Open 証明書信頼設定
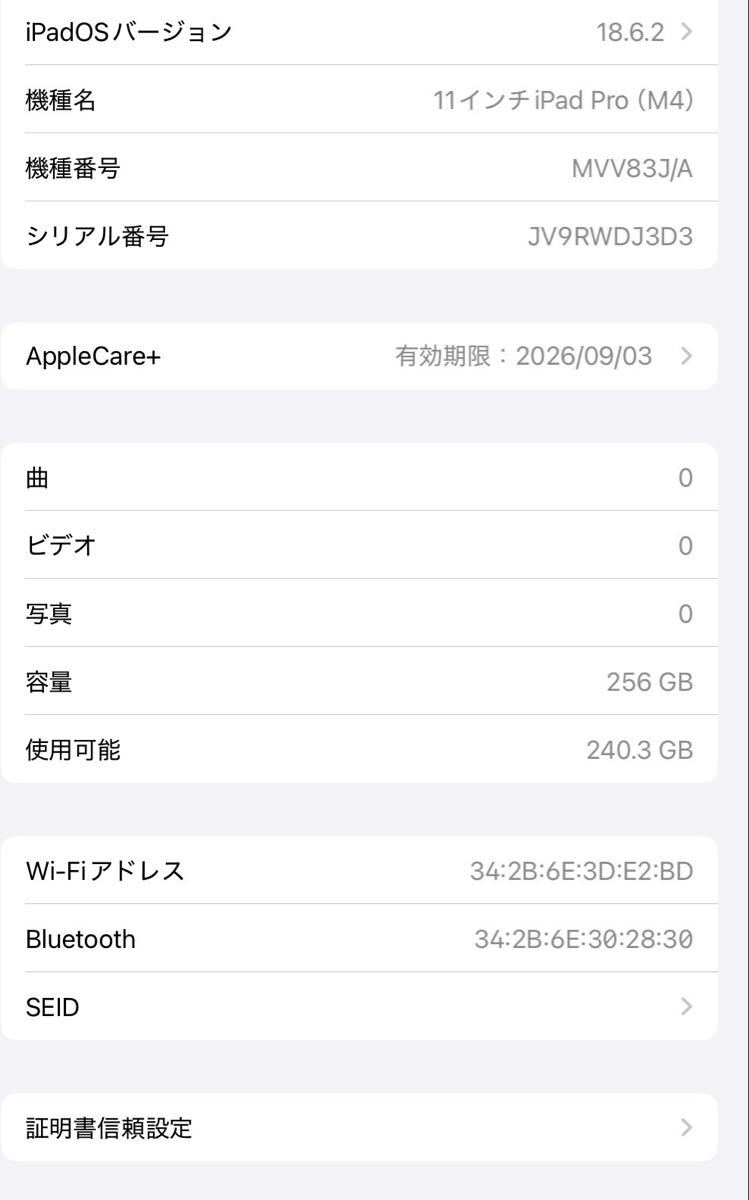This screenshot has height=1200, width=749. (359, 1128)
